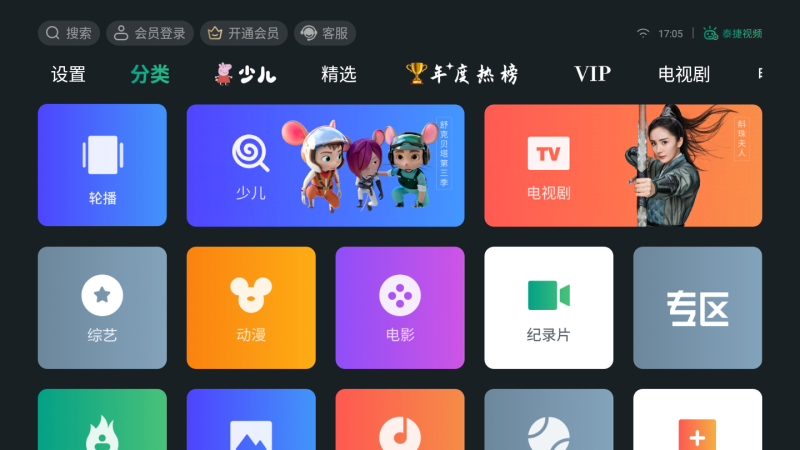
Task: Open the 少儿 category banner
Action: click(x=326, y=165)
